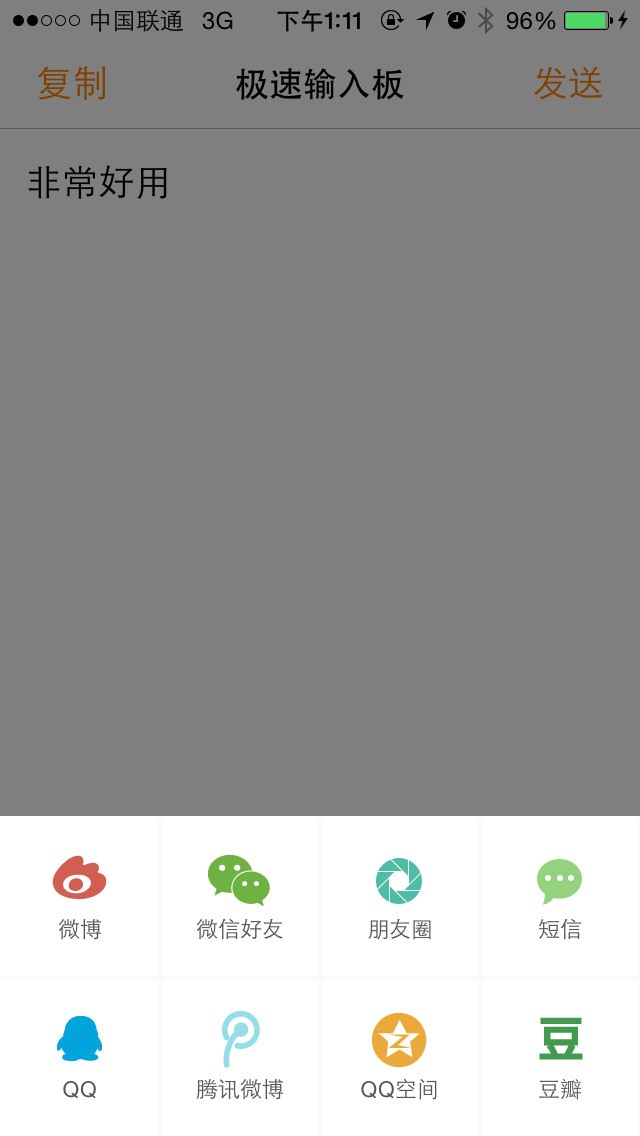Image resolution: width=640 pixels, height=1136 pixels.
Task: Send via 短信 SMS
Action: [559, 897]
